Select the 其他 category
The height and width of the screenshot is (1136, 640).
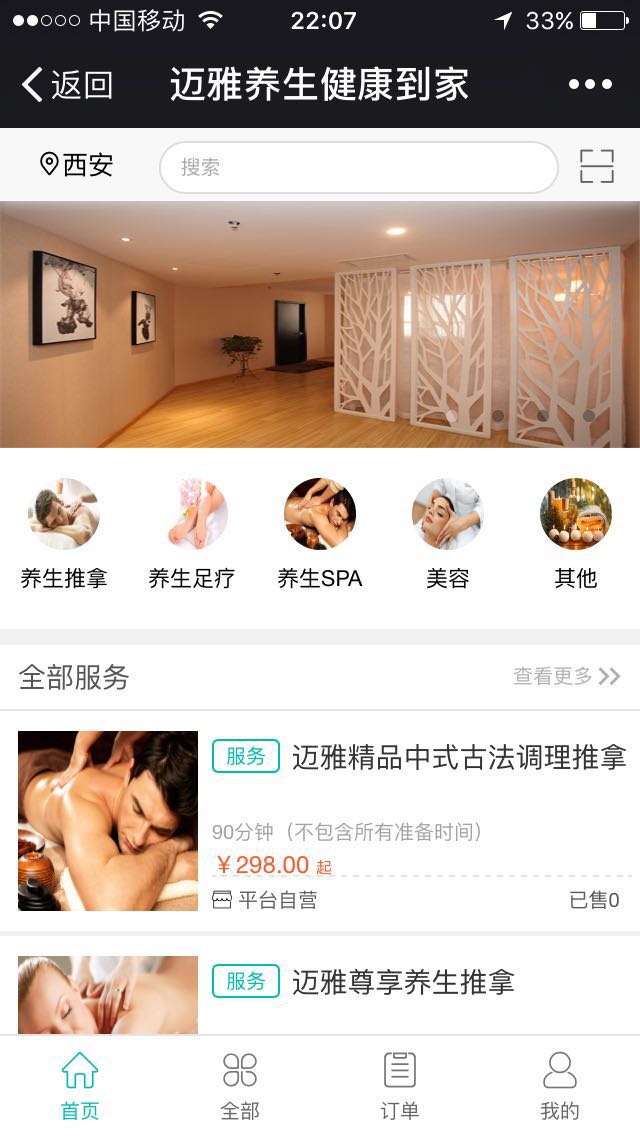(575, 534)
